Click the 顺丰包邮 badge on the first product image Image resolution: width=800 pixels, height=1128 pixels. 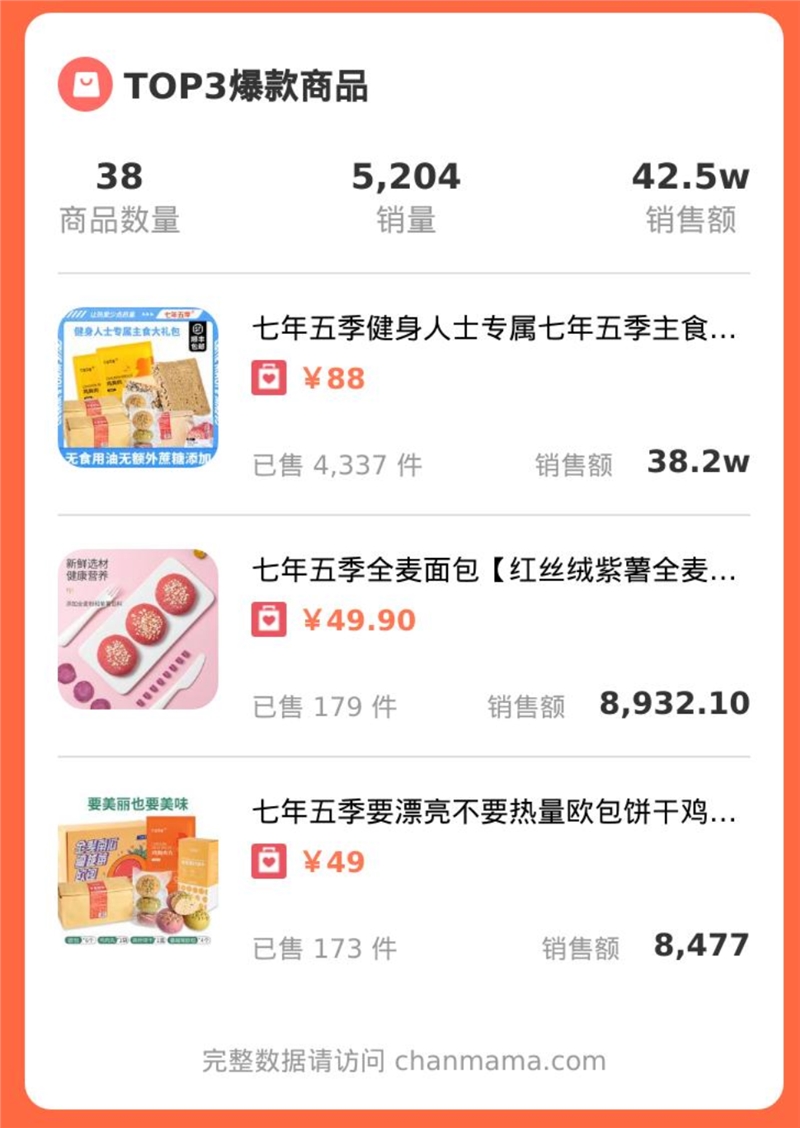pos(198,337)
